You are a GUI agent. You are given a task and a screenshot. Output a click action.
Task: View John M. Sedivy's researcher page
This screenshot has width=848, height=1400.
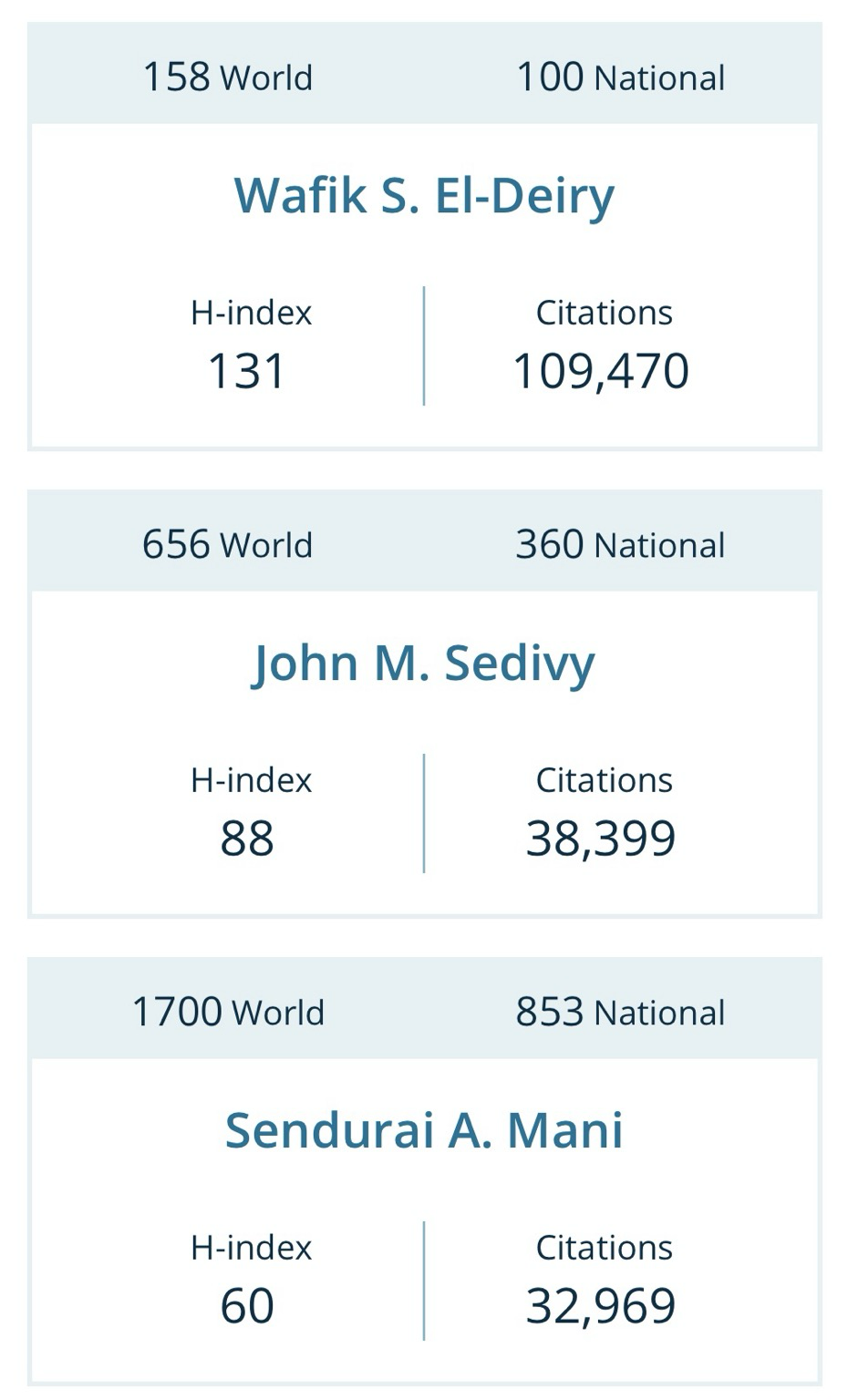pos(424,664)
